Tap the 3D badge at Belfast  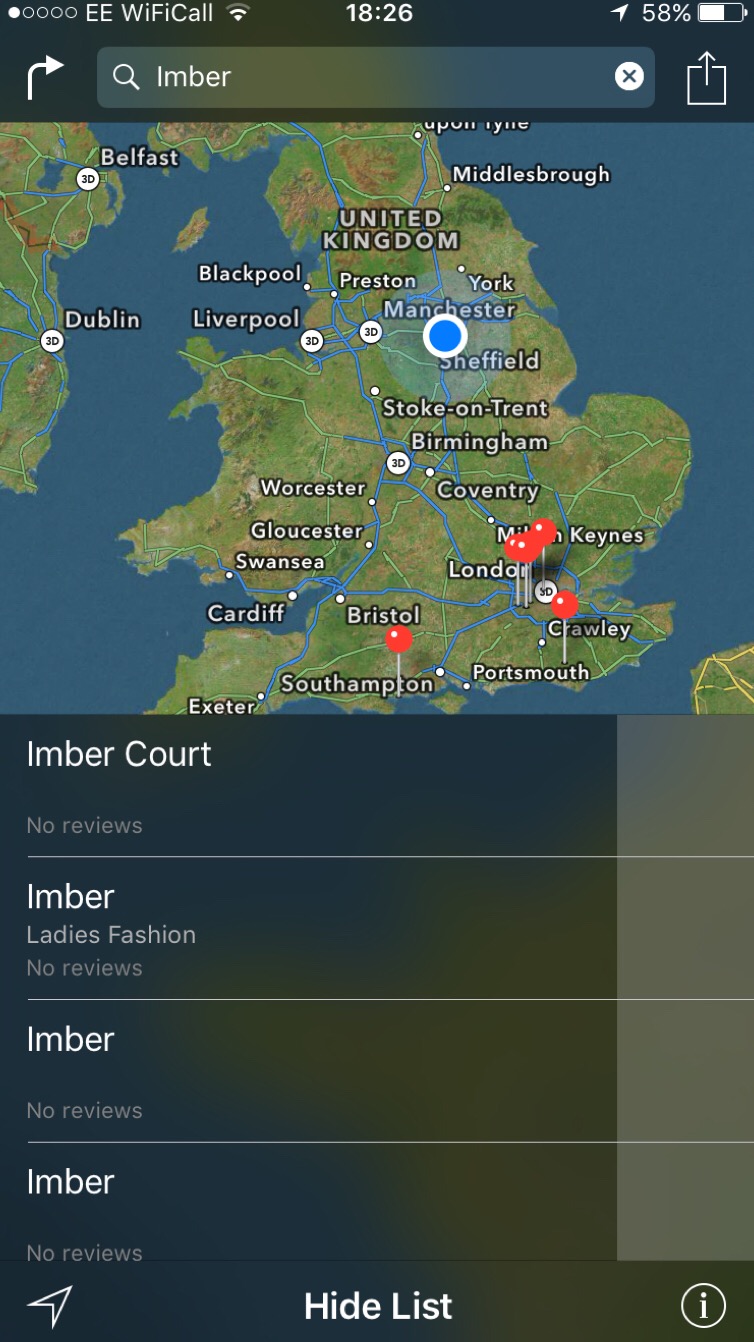tap(88, 179)
